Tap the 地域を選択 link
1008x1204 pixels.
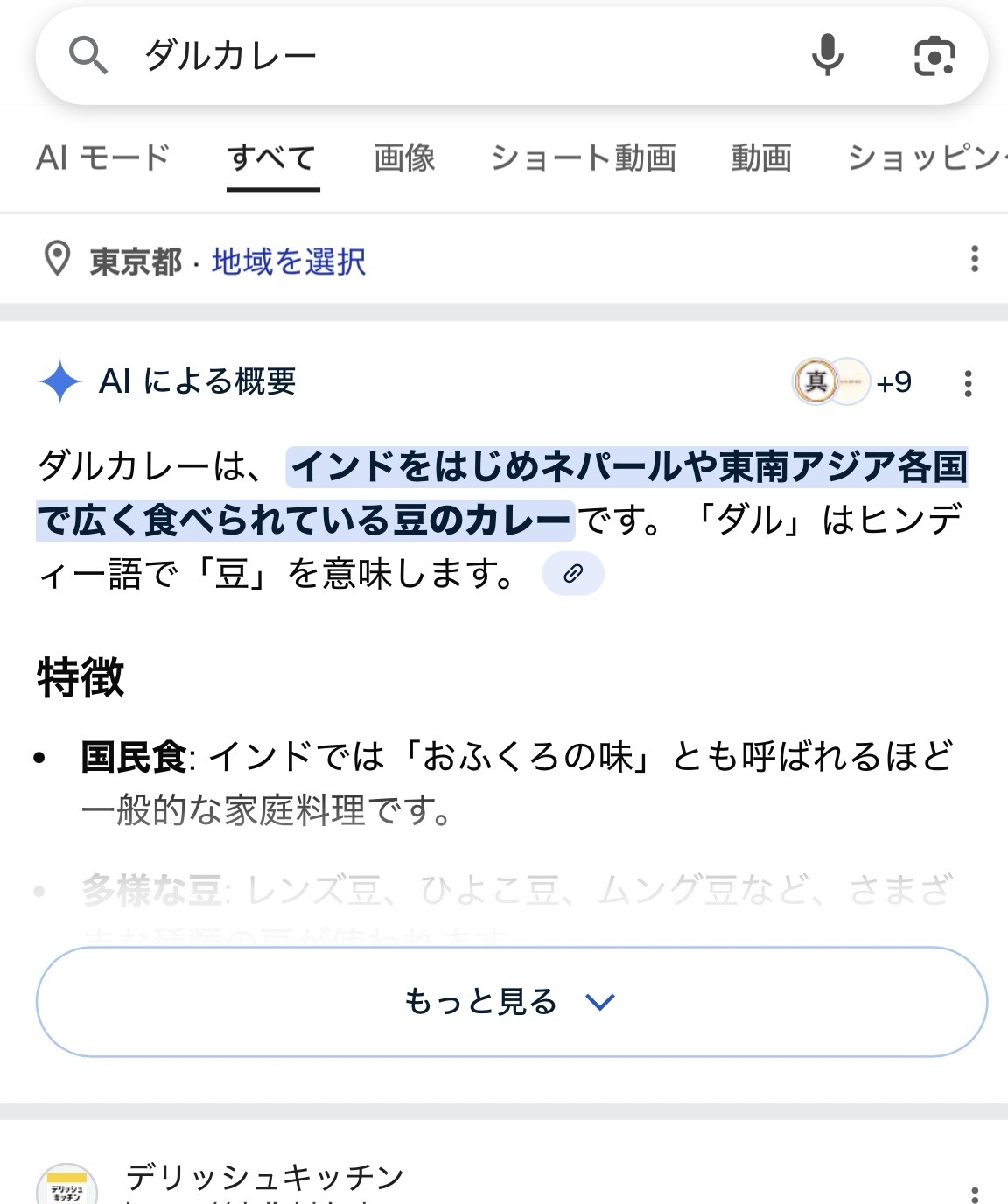[289, 261]
